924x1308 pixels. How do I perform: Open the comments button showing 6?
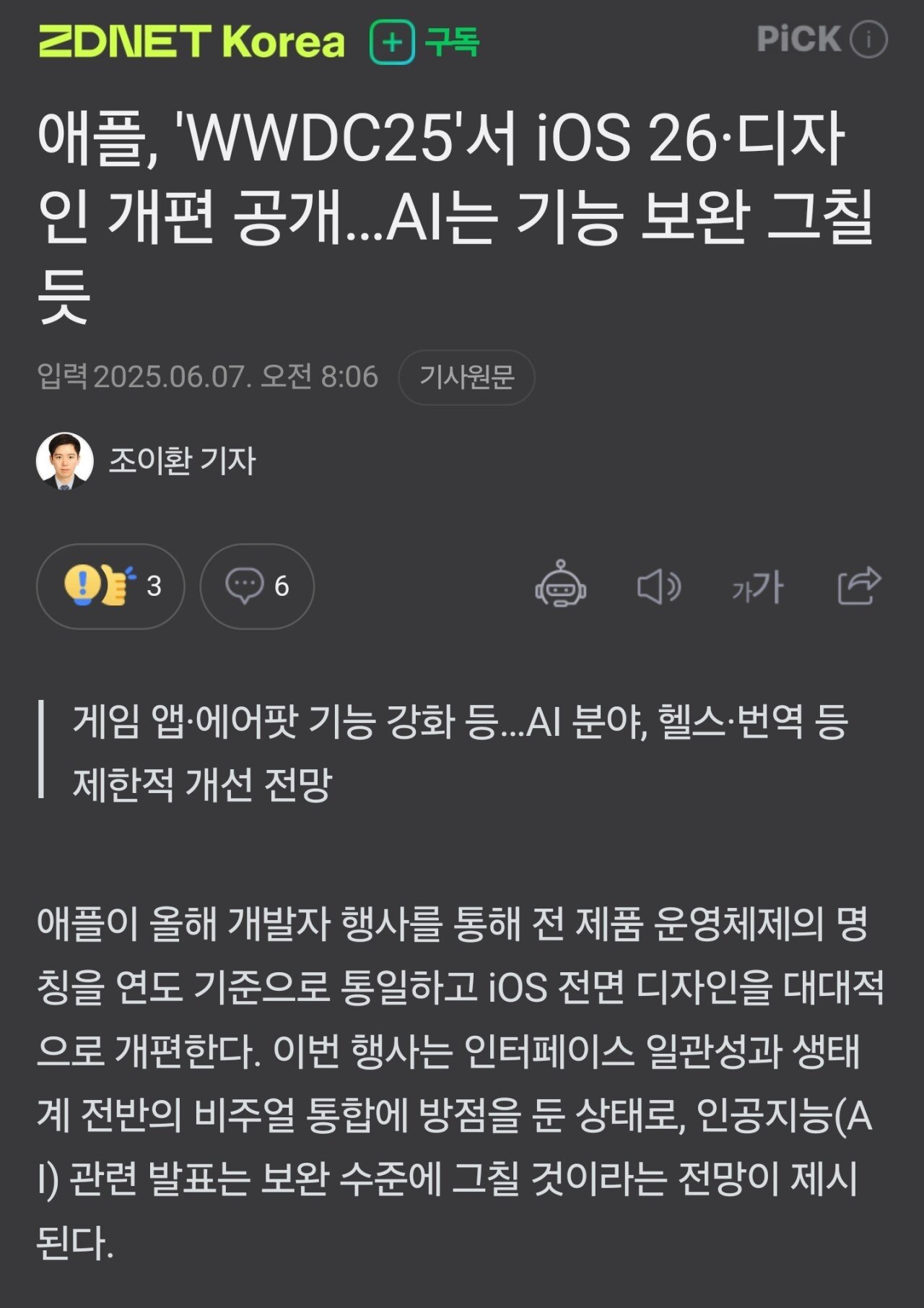[x=257, y=586]
